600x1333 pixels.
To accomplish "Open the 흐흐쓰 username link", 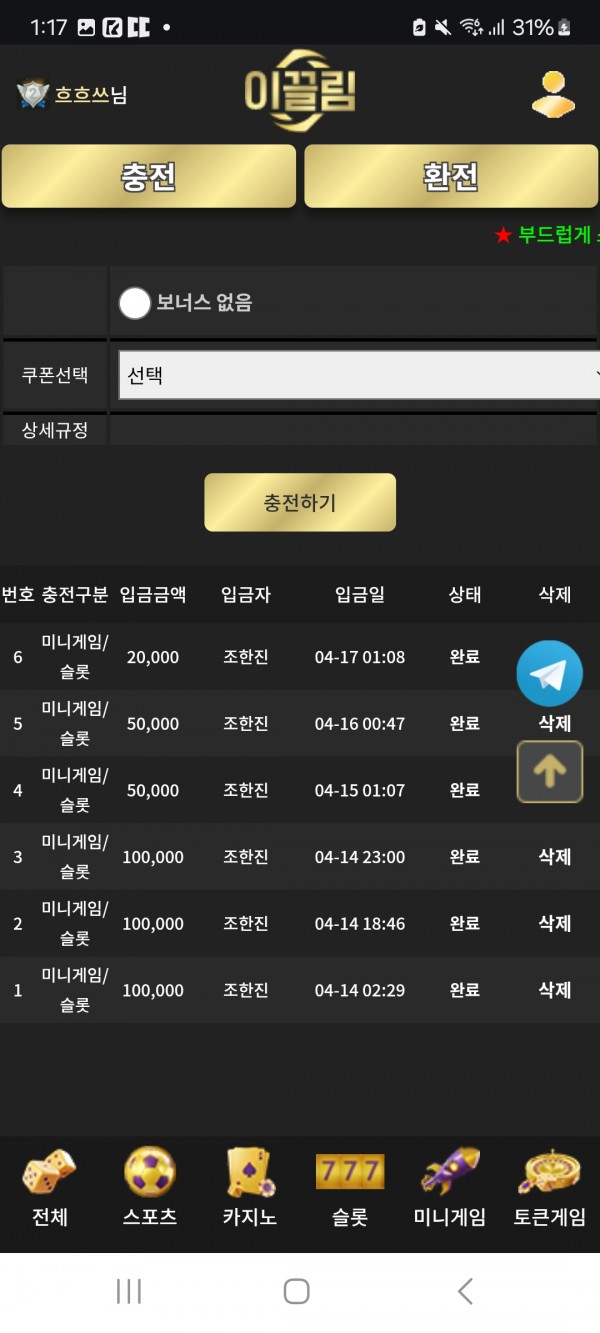I will point(82,95).
